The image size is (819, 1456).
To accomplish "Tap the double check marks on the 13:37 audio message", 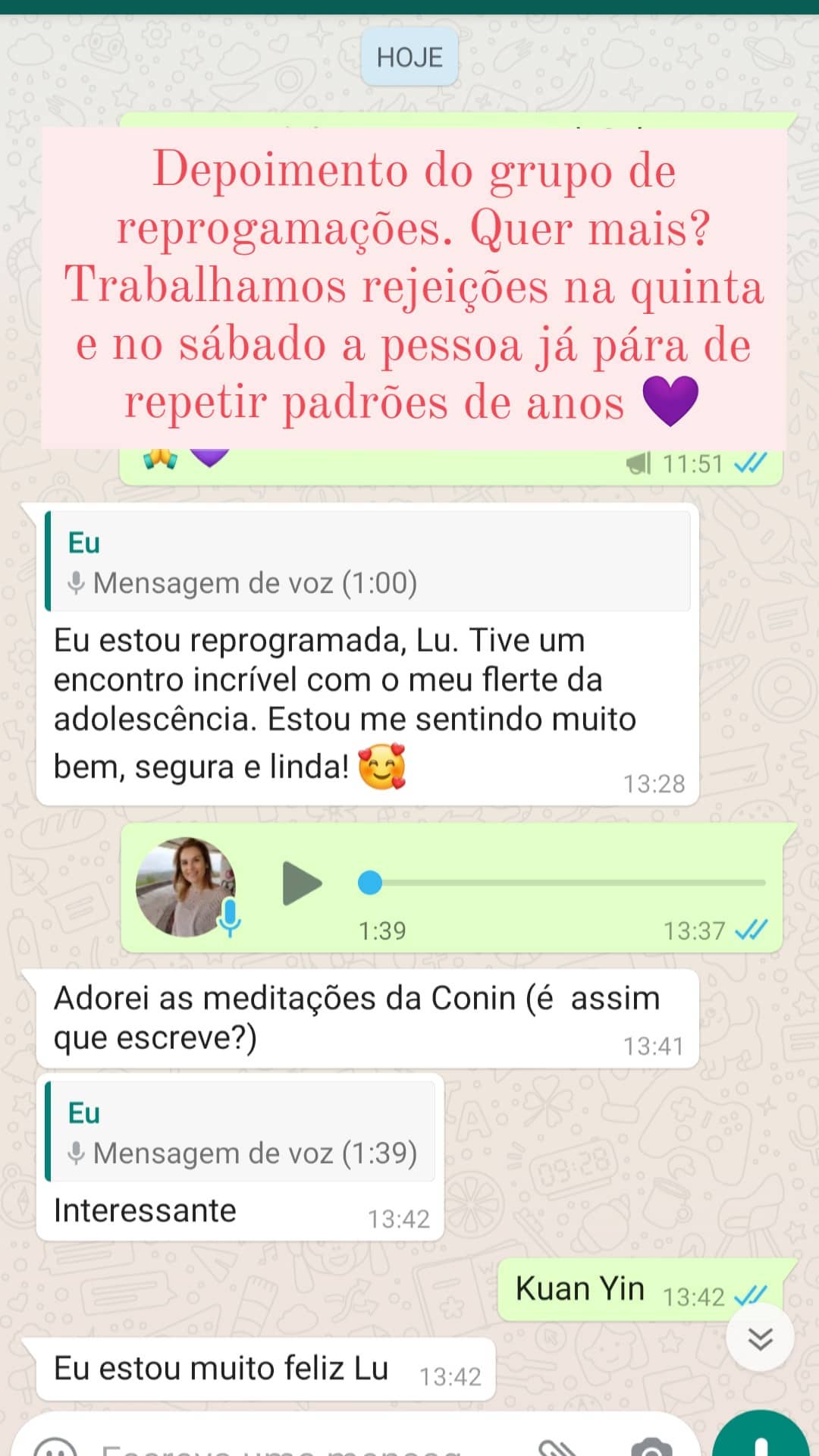I will click(752, 930).
